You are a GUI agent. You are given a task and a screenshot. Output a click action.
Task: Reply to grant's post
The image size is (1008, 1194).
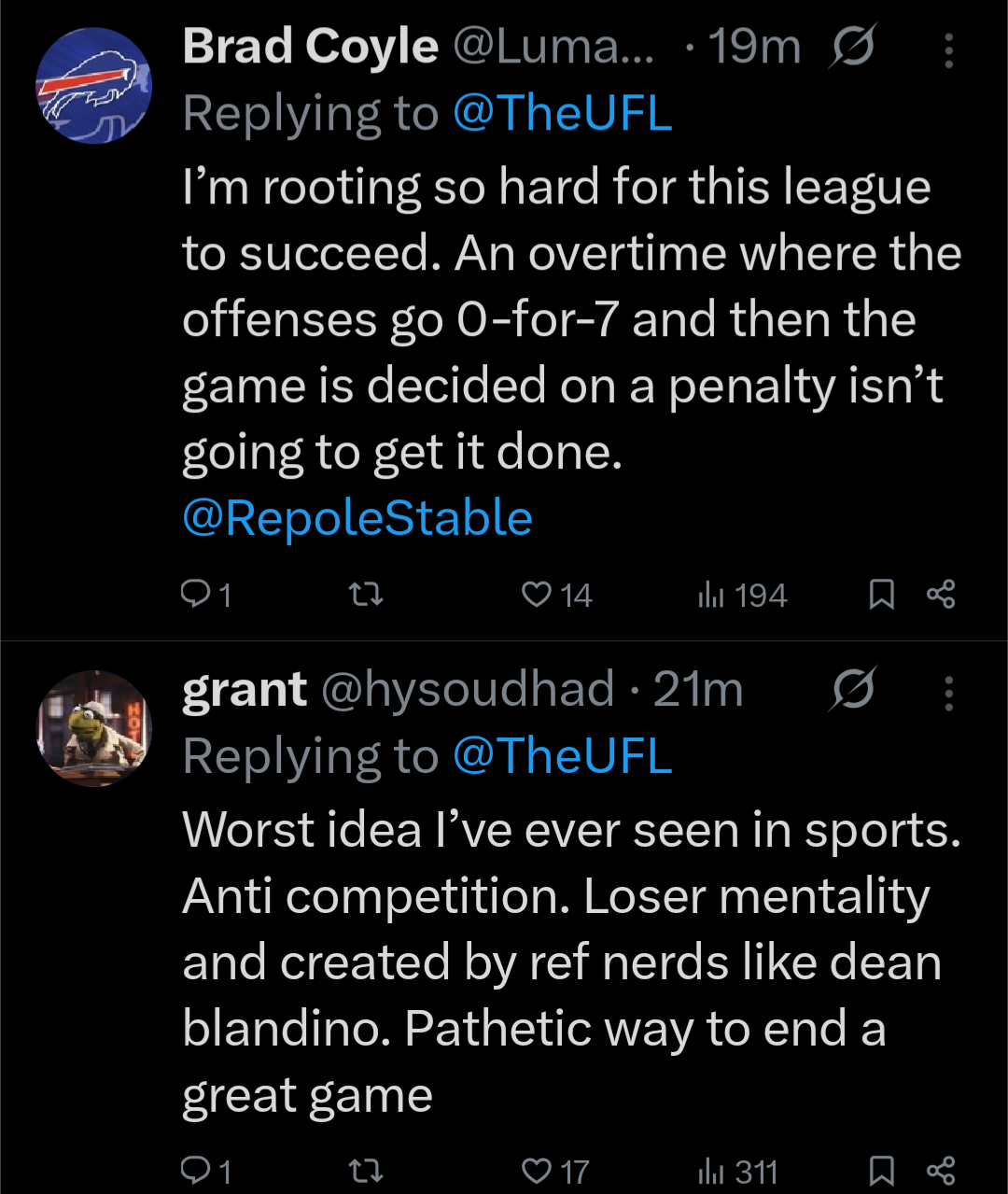(197, 1171)
